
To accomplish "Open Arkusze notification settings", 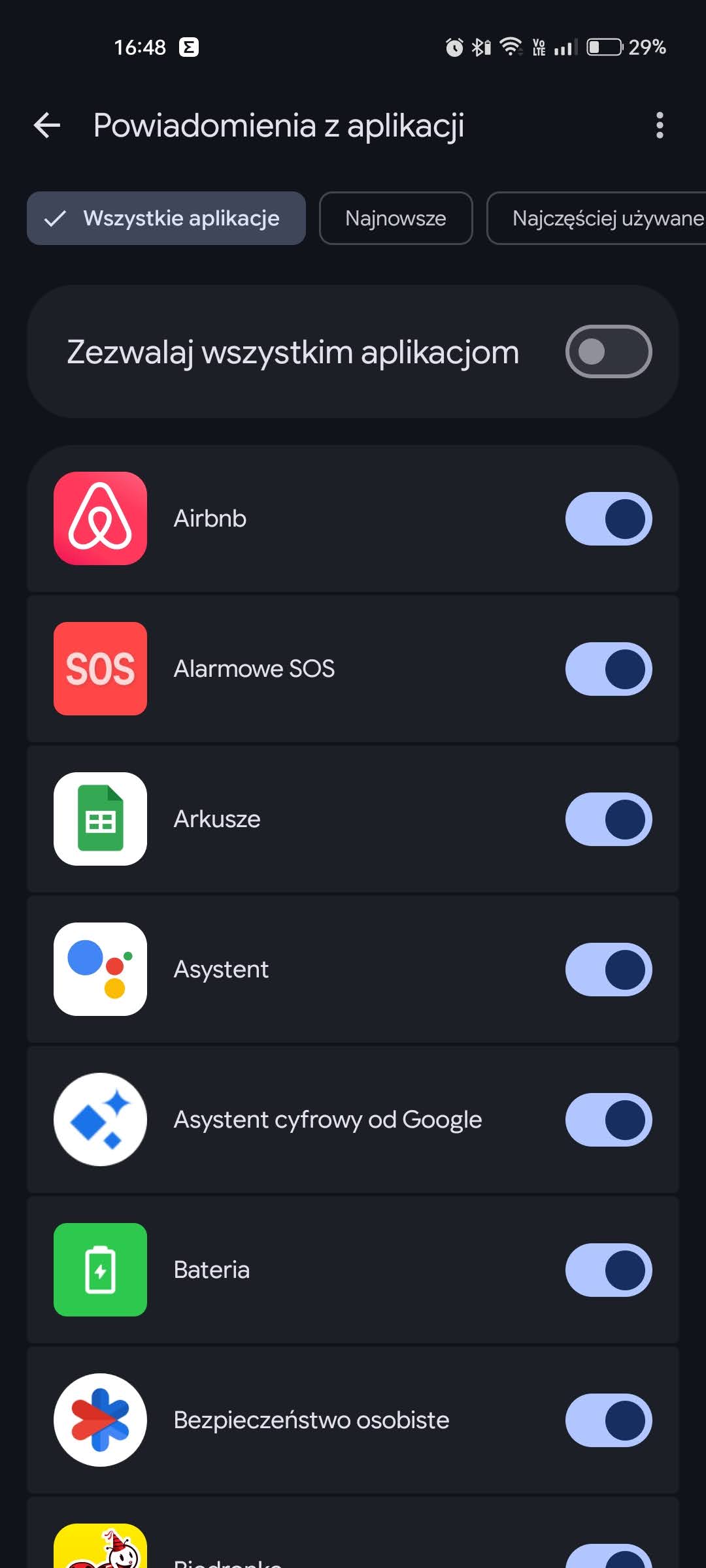I will click(294, 819).
